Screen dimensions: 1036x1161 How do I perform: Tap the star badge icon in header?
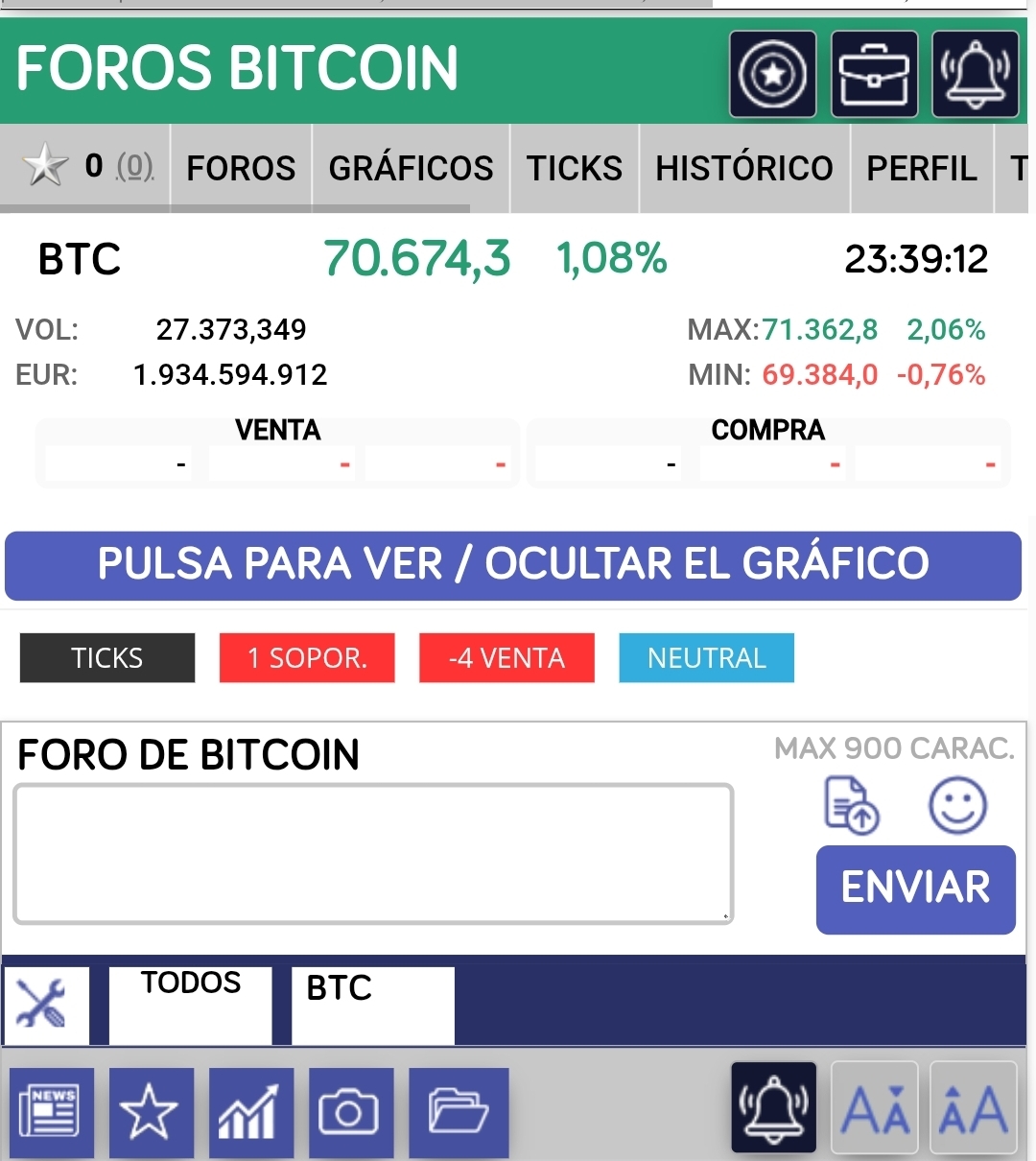(x=773, y=74)
